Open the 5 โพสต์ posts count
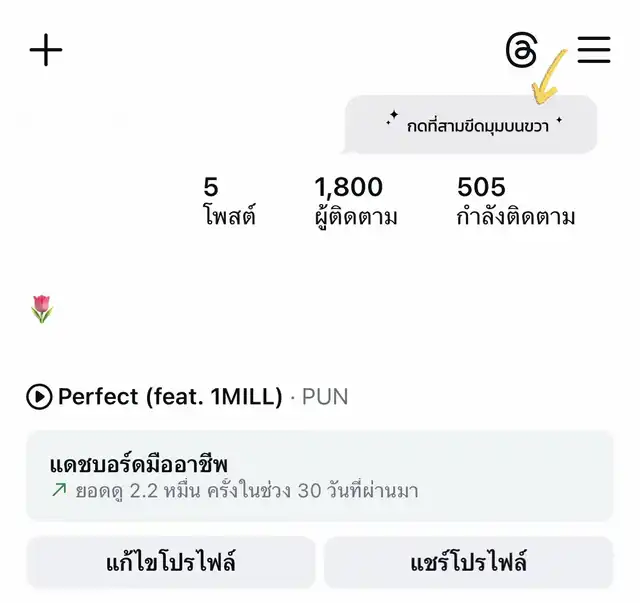The height and width of the screenshot is (603, 640). (229, 201)
